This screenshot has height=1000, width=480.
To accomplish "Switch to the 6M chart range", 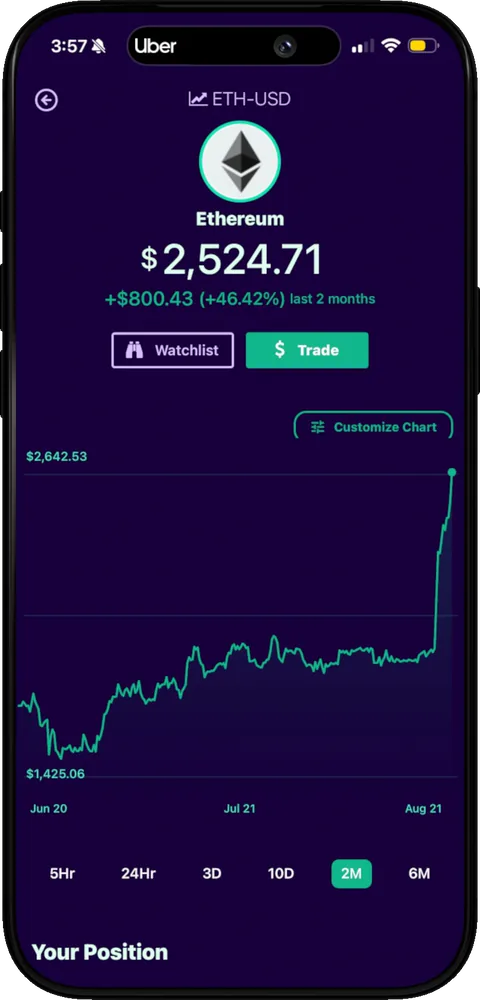I will pyautogui.click(x=419, y=873).
